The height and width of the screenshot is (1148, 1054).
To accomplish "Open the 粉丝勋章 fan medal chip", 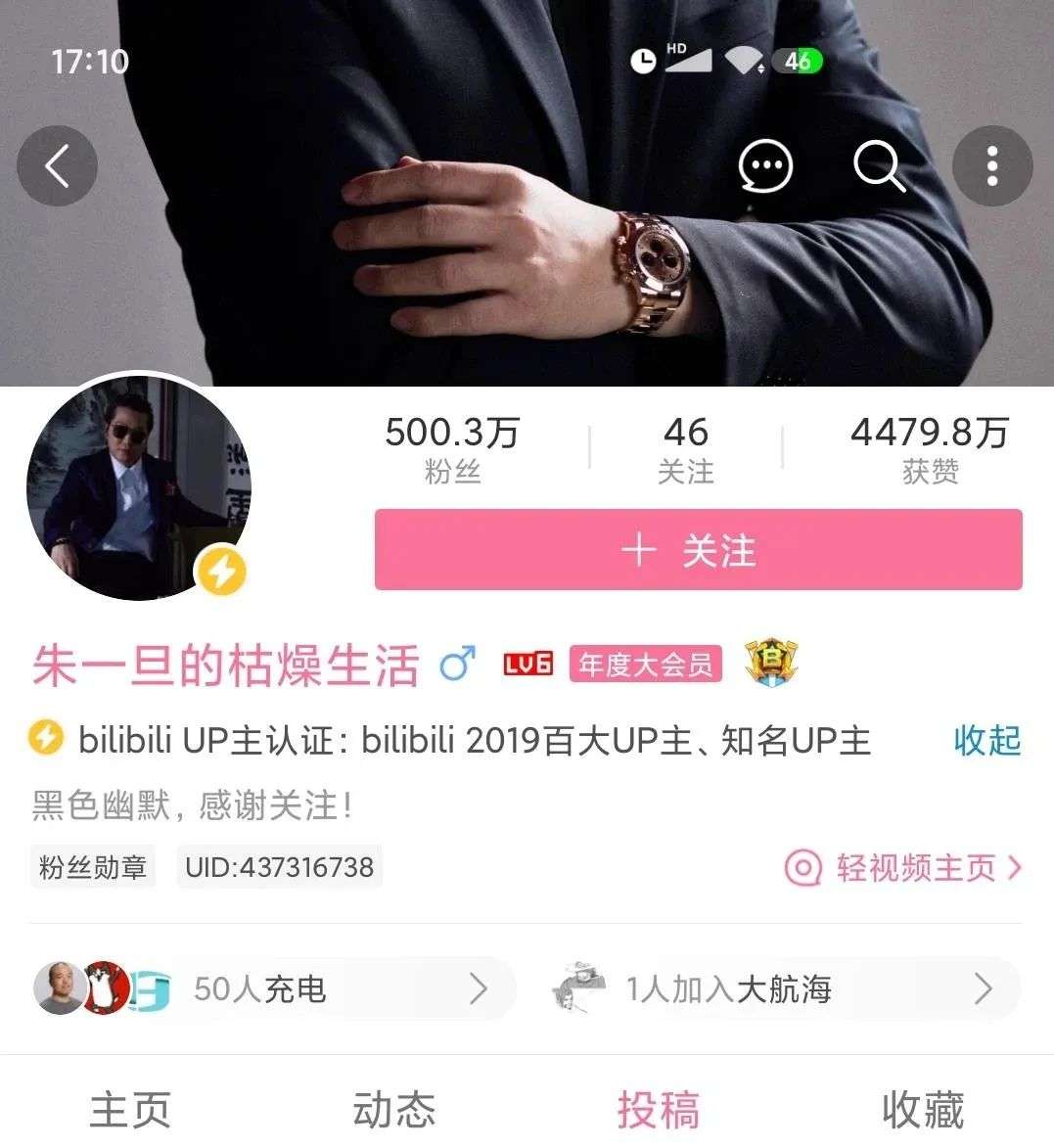I will click(x=93, y=867).
